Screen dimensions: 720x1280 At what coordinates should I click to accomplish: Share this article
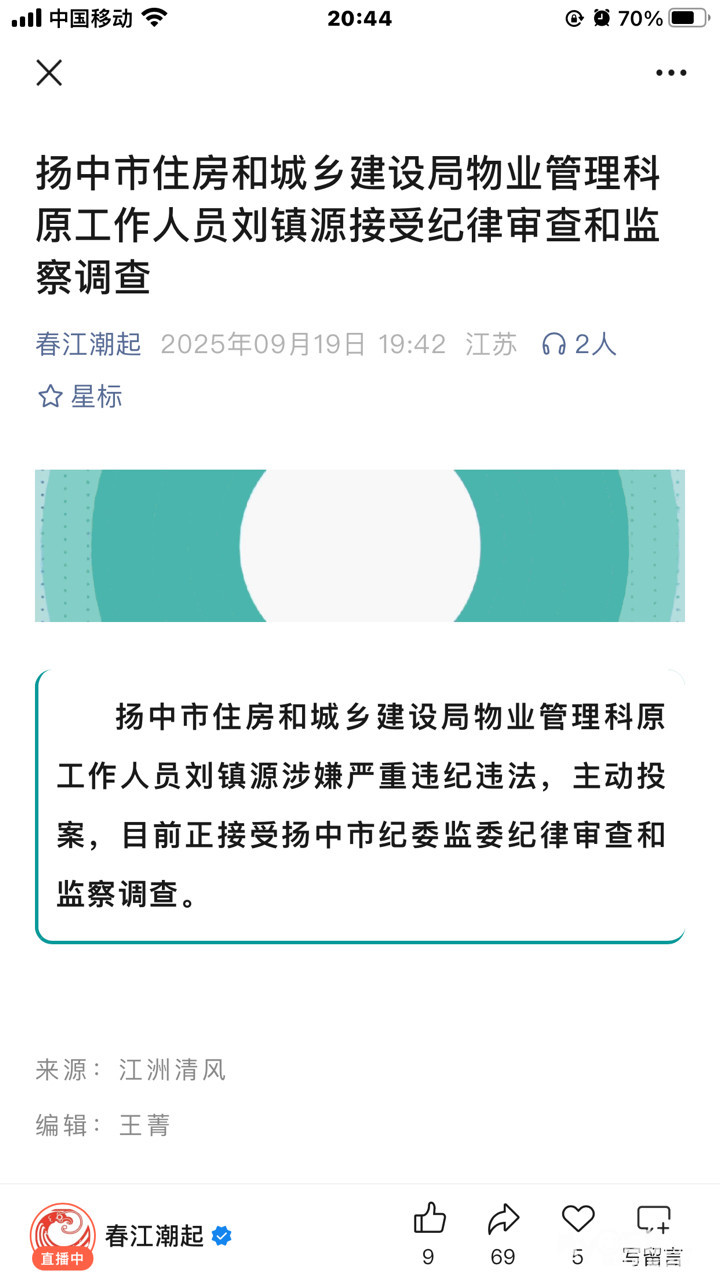coord(503,1219)
